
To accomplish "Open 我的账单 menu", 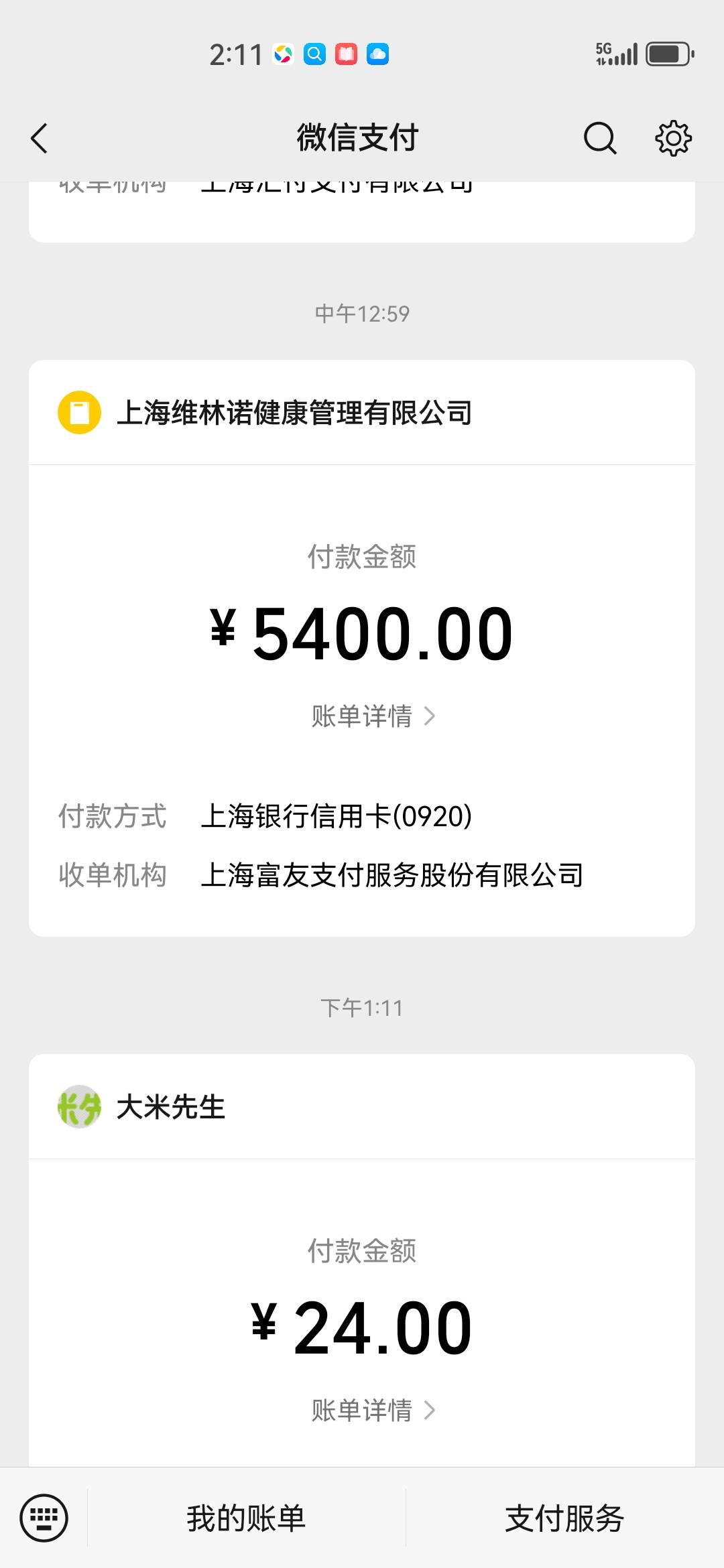I will pos(246,1518).
